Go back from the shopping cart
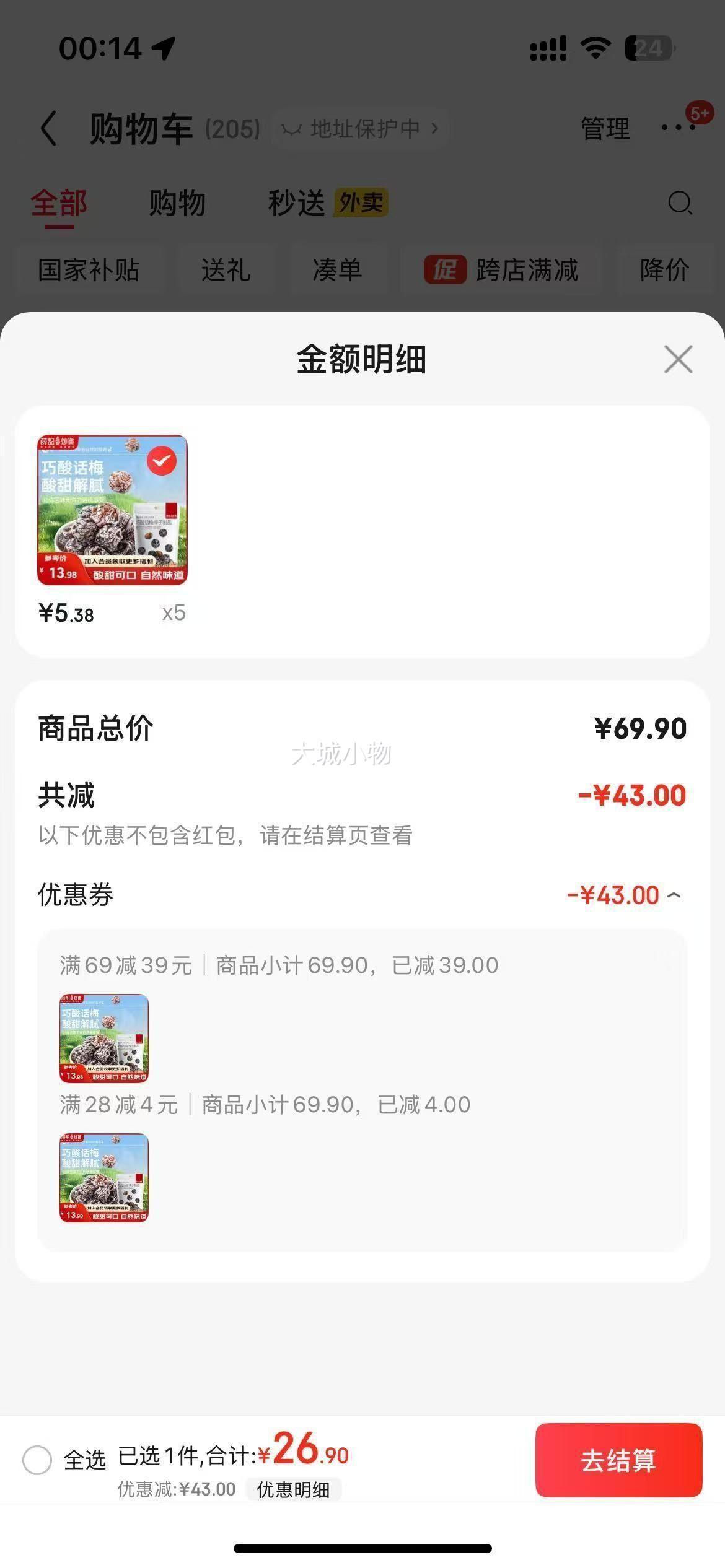 [48, 128]
